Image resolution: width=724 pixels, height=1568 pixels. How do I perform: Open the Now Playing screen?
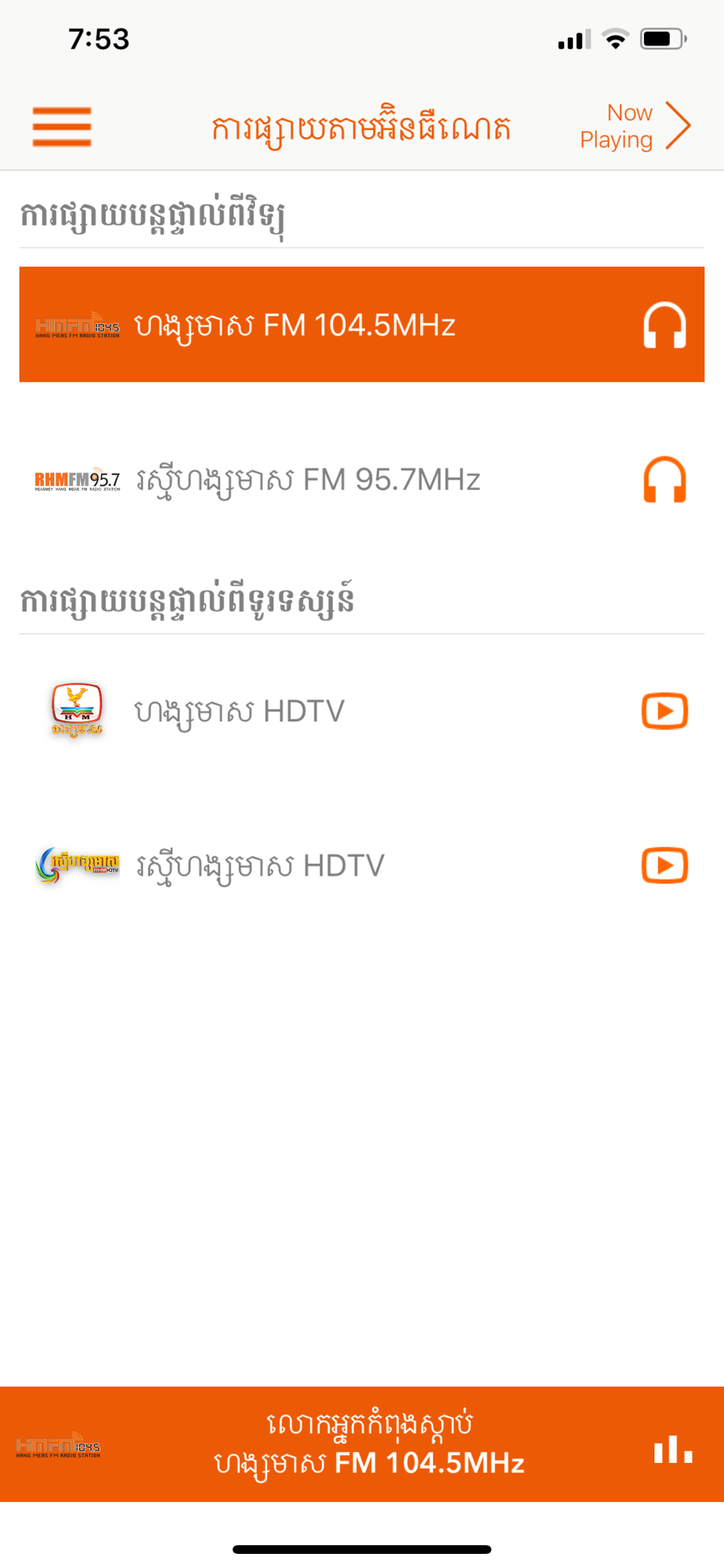[635, 126]
